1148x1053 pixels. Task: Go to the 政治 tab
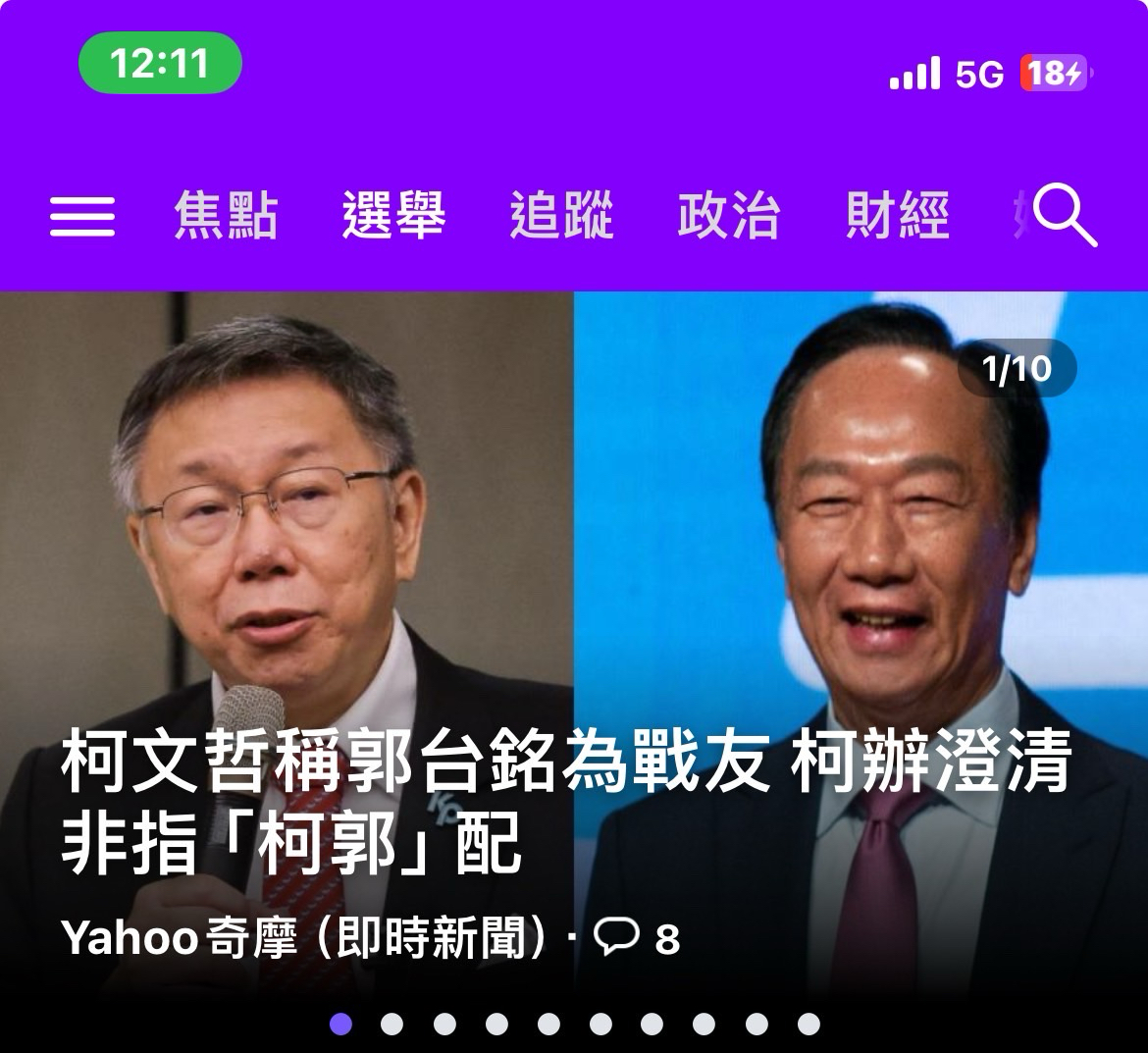coord(728,216)
